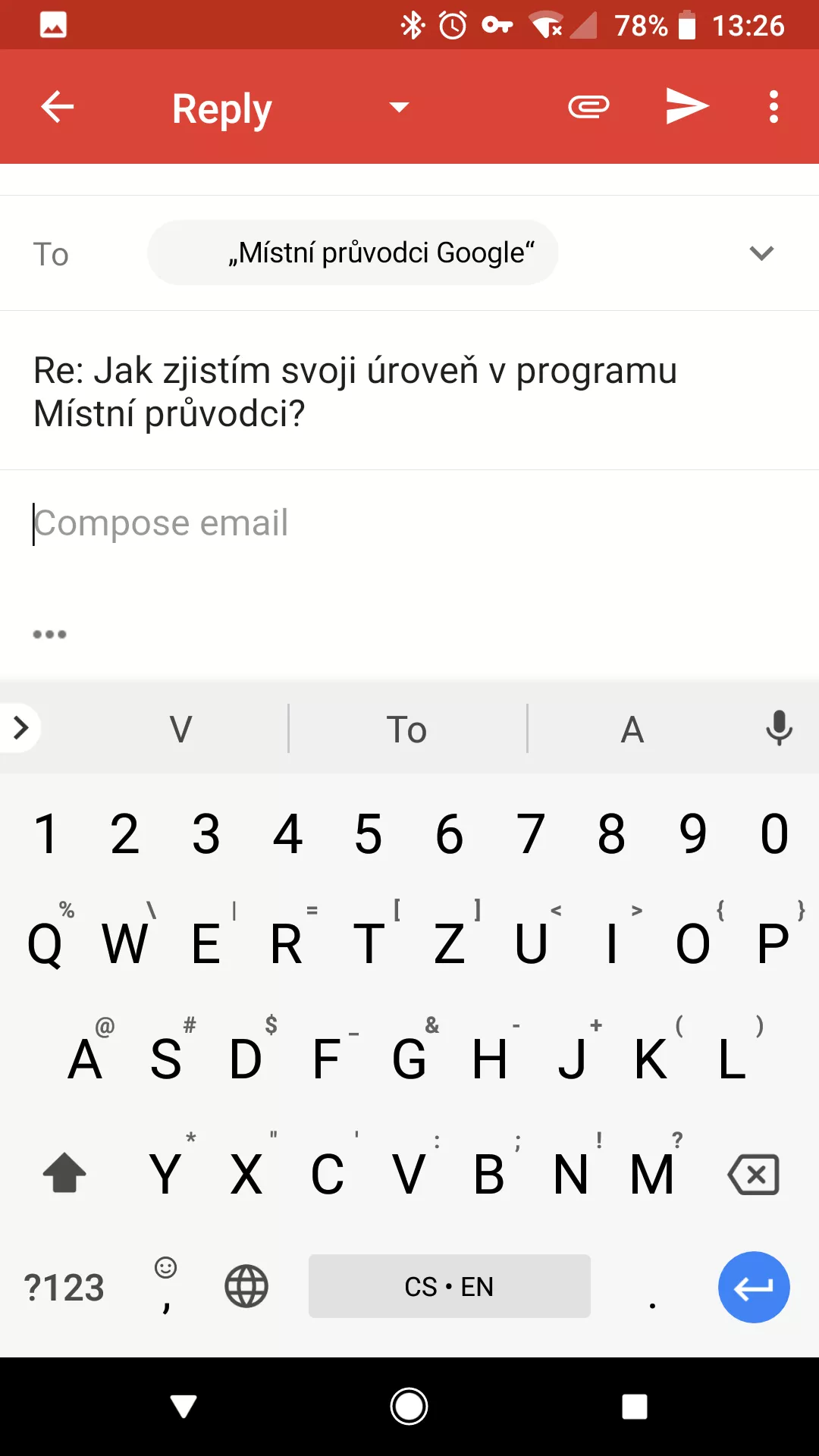Start voice input with the microphone
Viewport: 819px width, 1456px height.
click(x=779, y=729)
